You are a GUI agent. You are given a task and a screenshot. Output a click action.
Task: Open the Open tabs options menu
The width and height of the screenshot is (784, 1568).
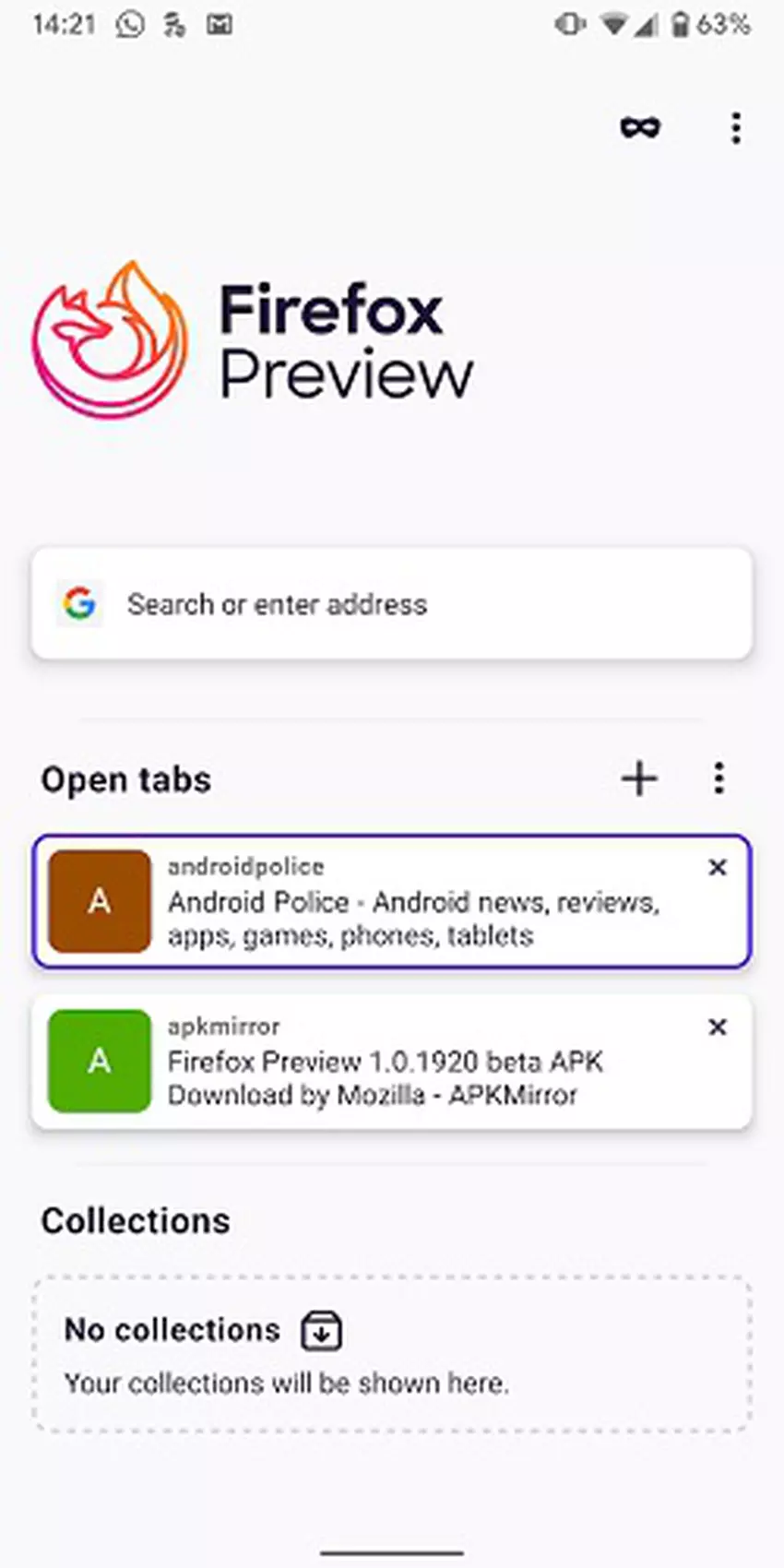[719, 778]
